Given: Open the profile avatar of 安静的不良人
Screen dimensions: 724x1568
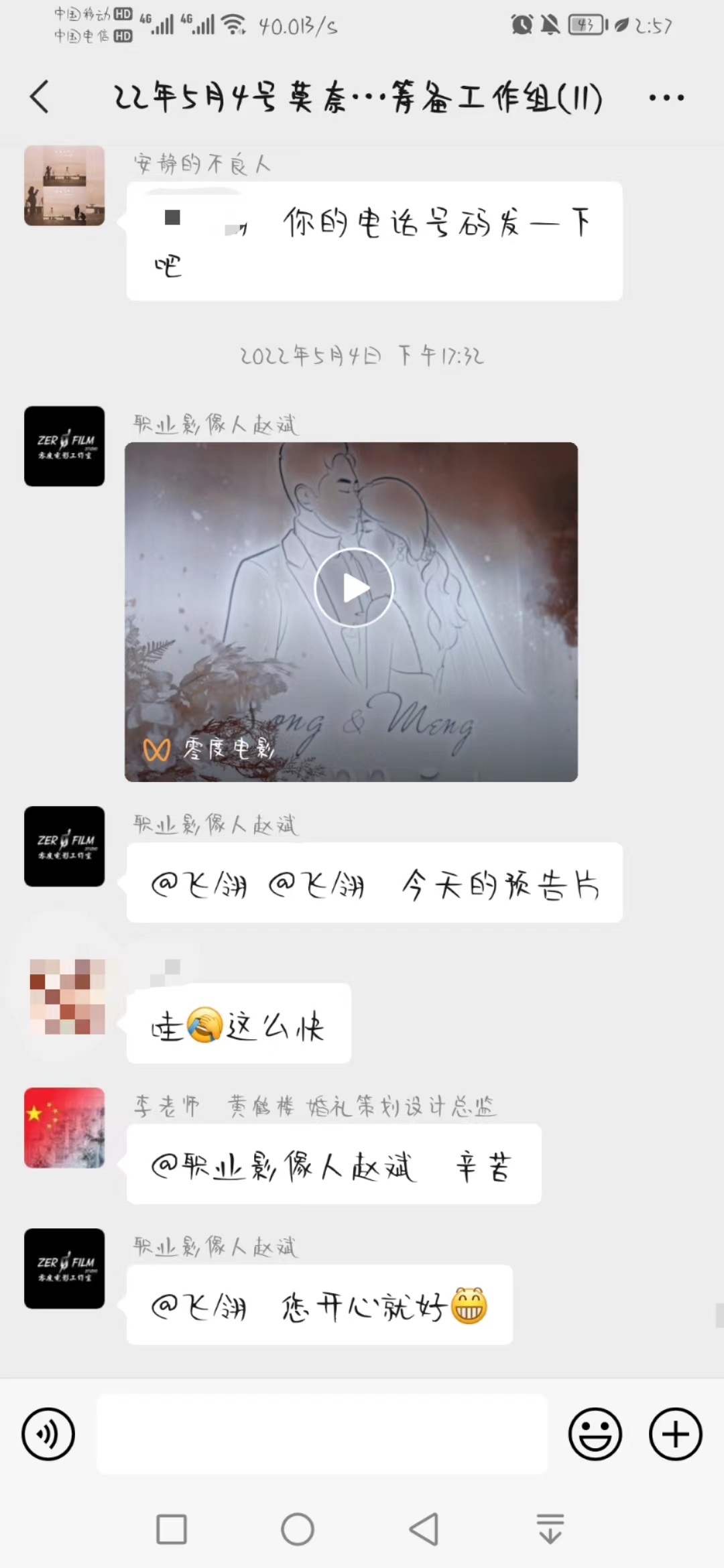Looking at the screenshot, I should click(x=64, y=186).
